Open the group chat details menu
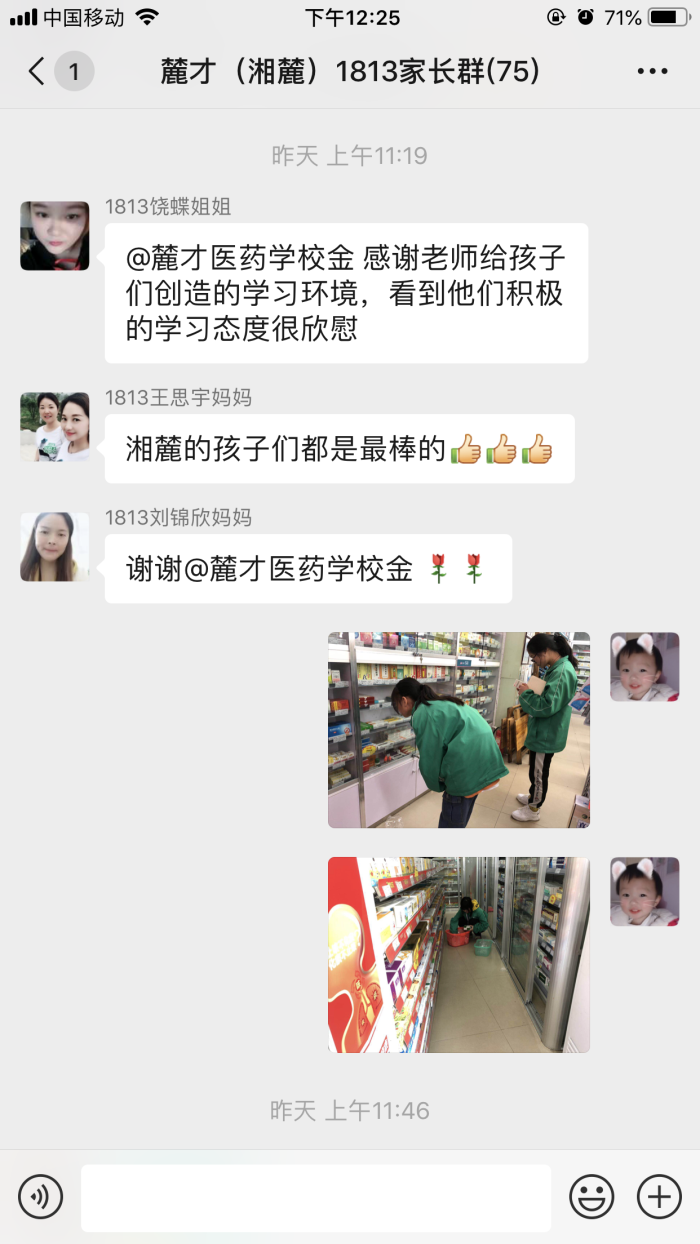 (x=652, y=72)
